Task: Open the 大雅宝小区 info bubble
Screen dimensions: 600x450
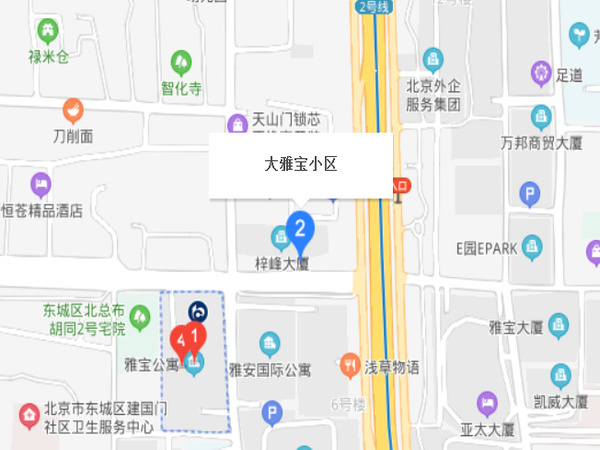Action: pyautogui.click(x=300, y=164)
